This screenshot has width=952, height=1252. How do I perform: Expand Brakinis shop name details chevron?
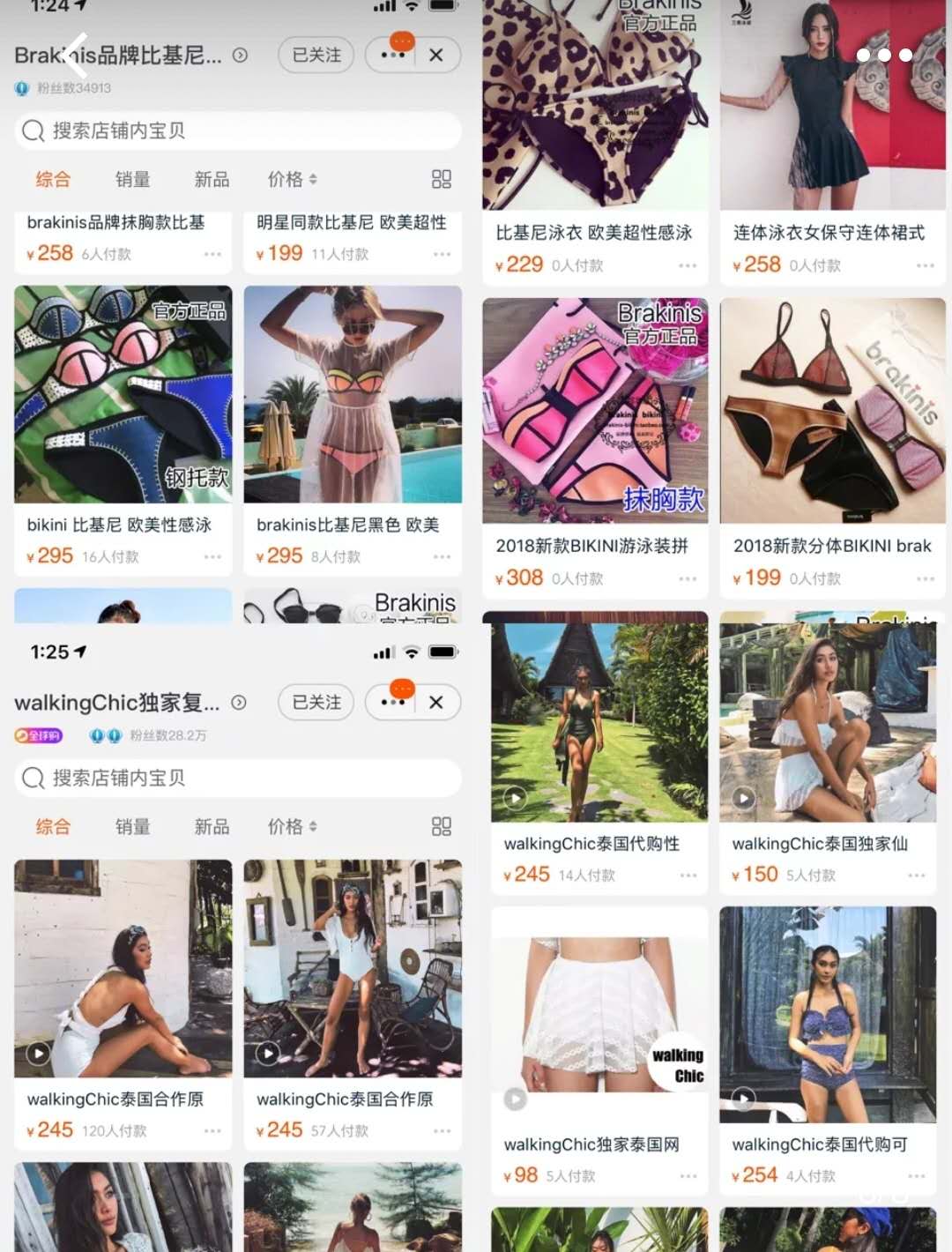(x=239, y=55)
